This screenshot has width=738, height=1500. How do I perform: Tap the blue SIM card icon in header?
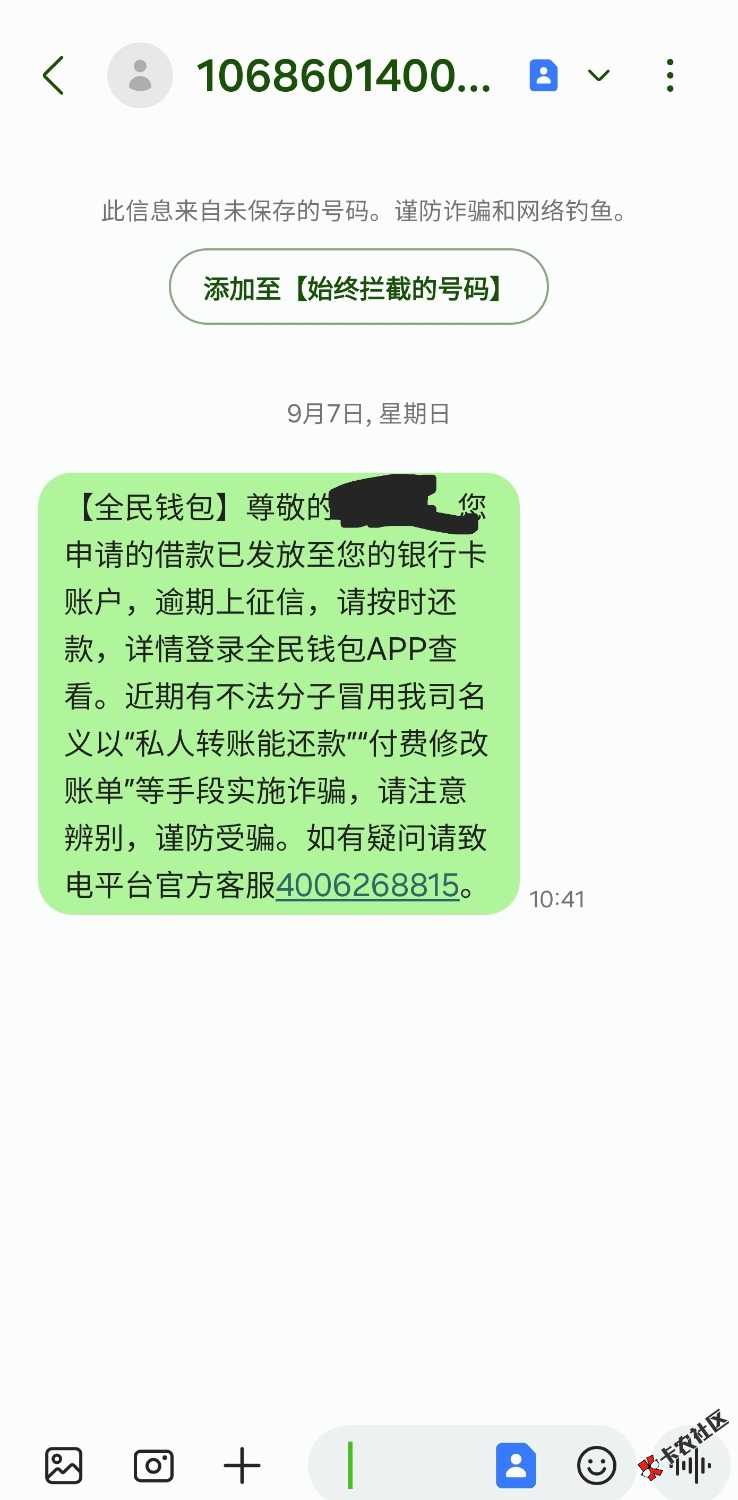tap(543, 75)
